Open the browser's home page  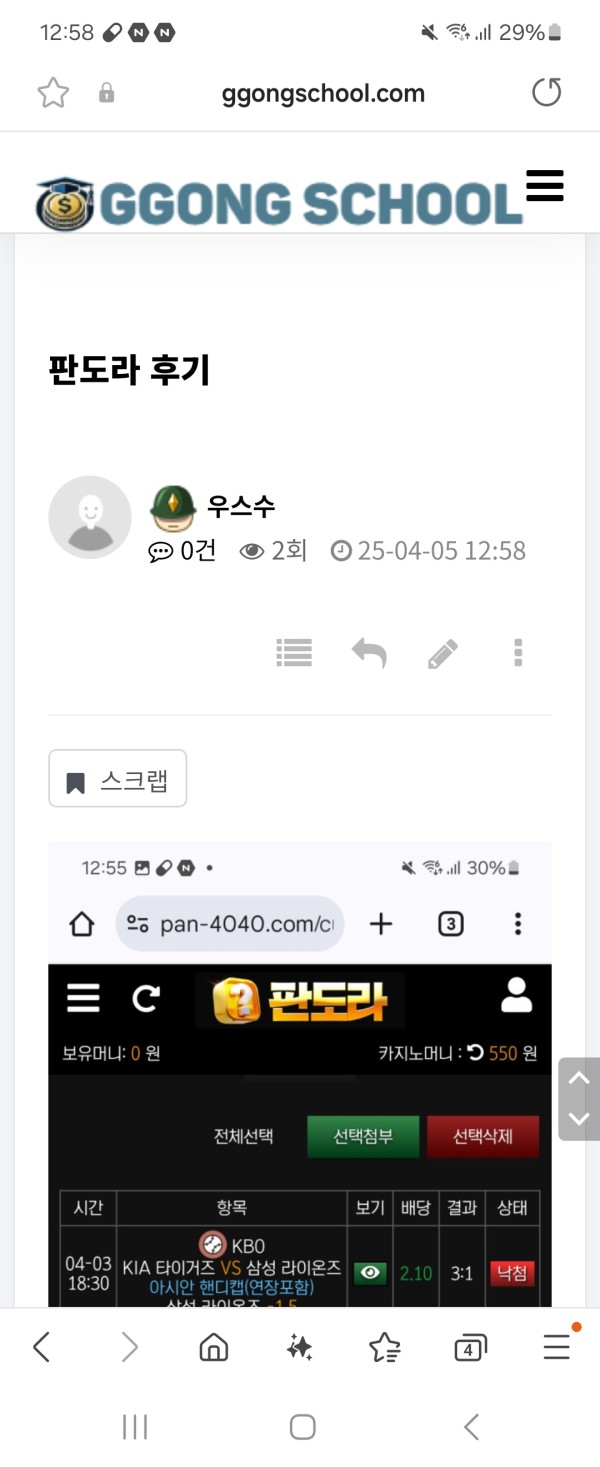coord(214,1348)
